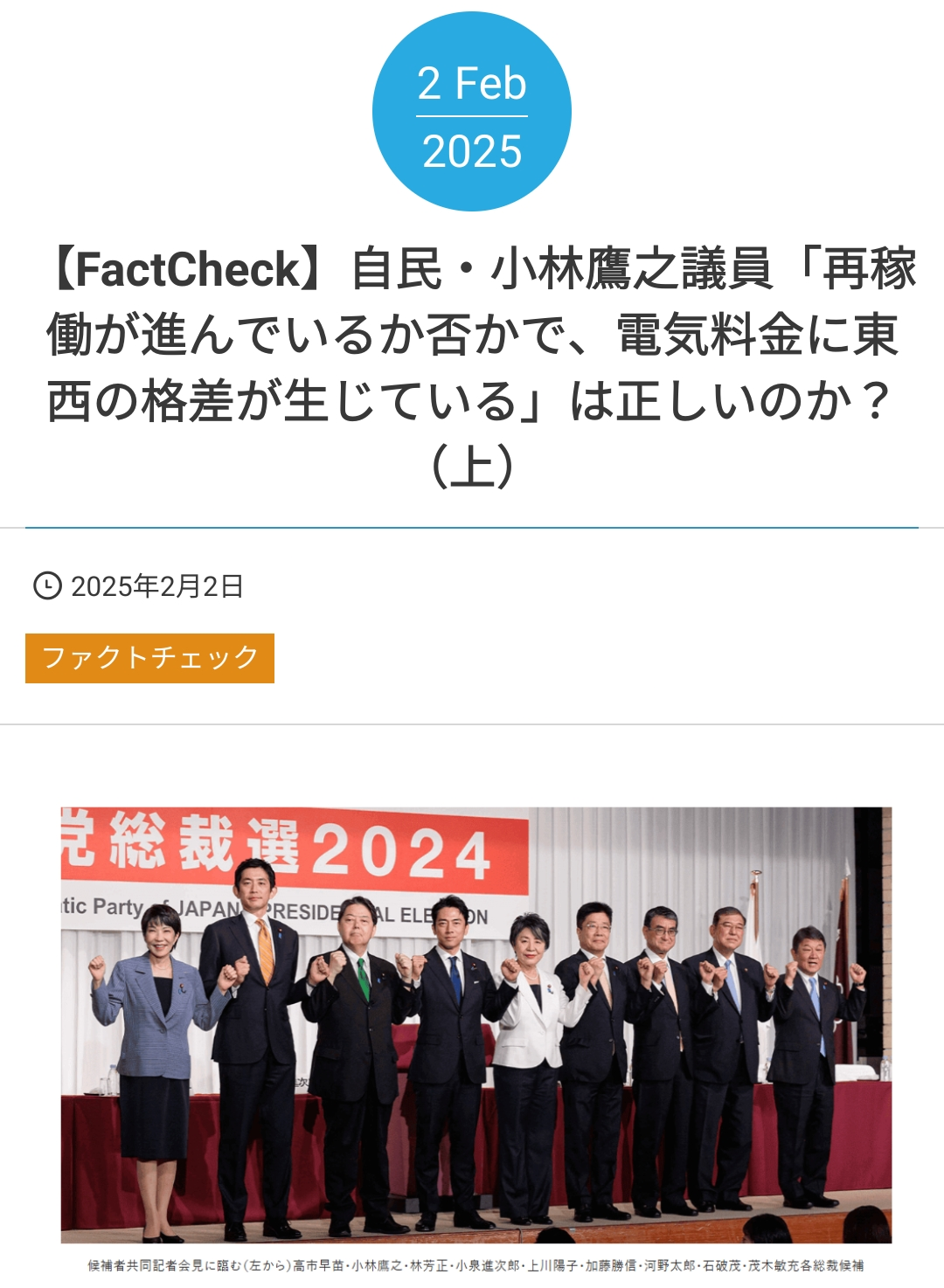Tap the 2025年2月2日 date link
The image size is (944, 1288).
tap(156, 586)
